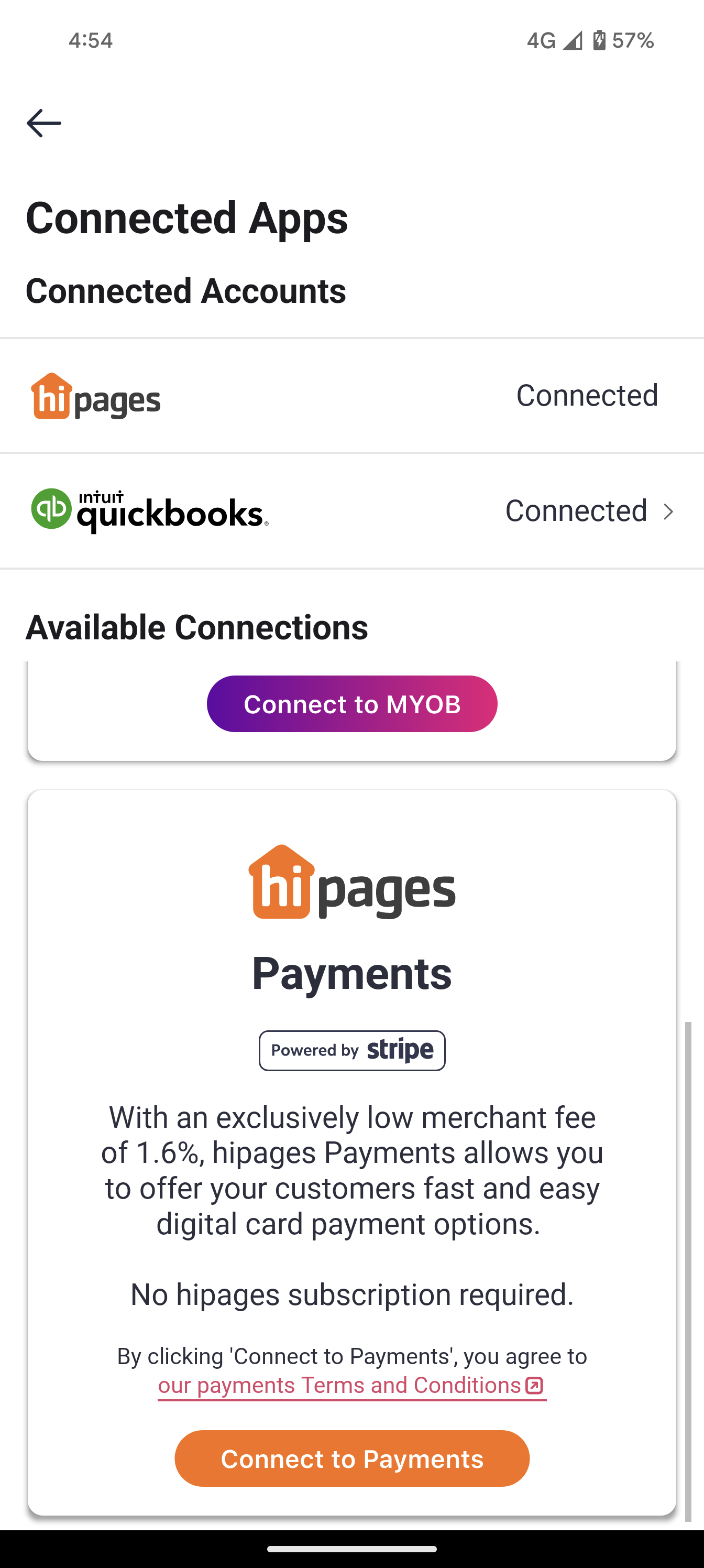Open payments Terms and Conditions link
The width and height of the screenshot is (704, 1568).
[x=351, y=1386]
